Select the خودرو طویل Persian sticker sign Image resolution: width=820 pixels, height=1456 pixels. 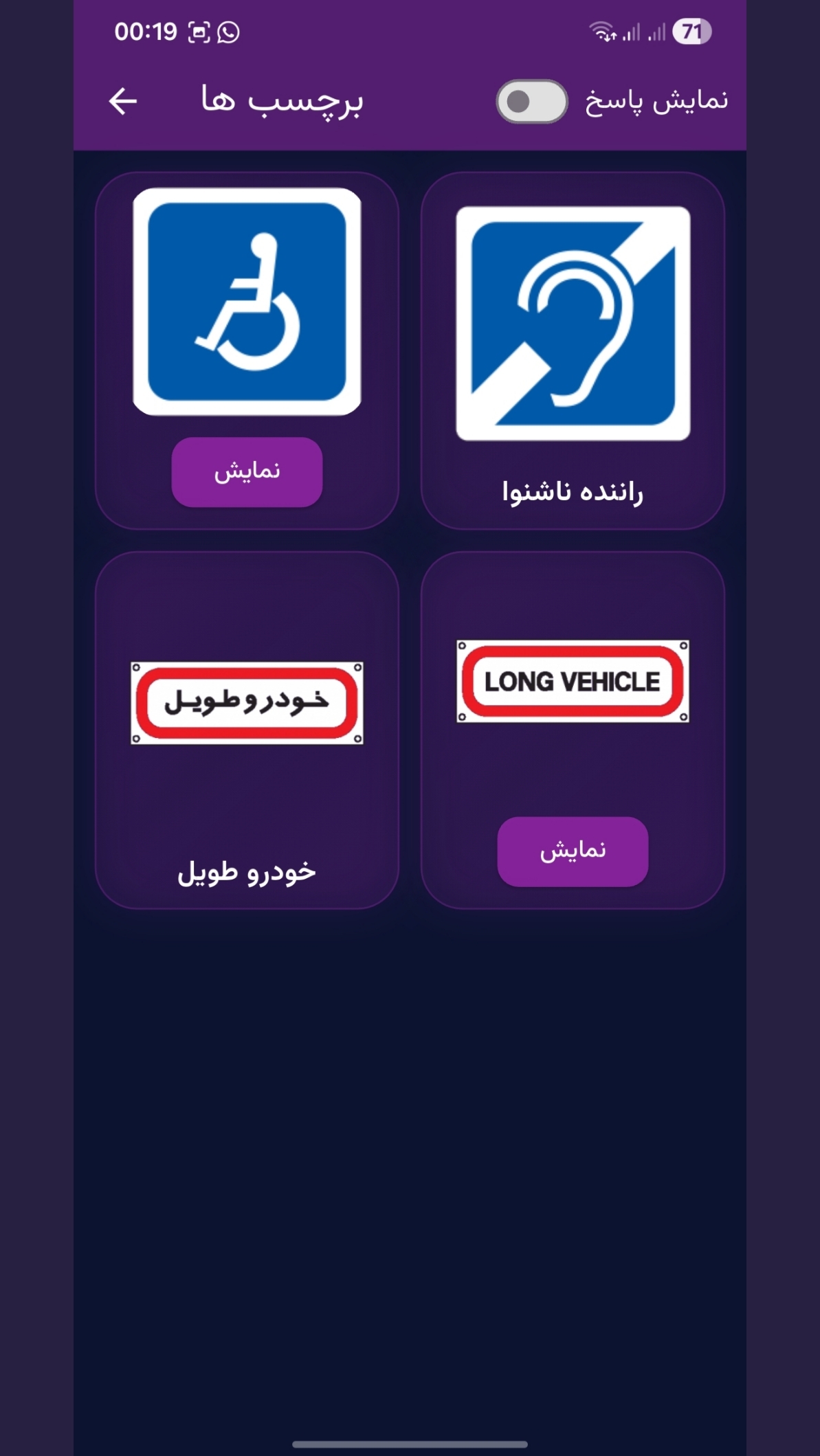tap(246, 702)
